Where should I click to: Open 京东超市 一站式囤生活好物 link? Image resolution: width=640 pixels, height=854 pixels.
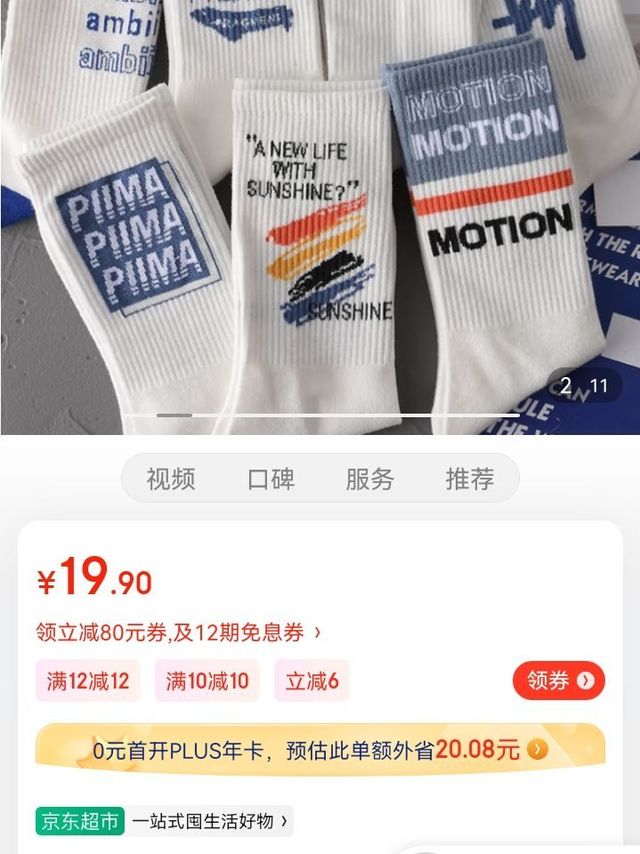pos(164,821)
